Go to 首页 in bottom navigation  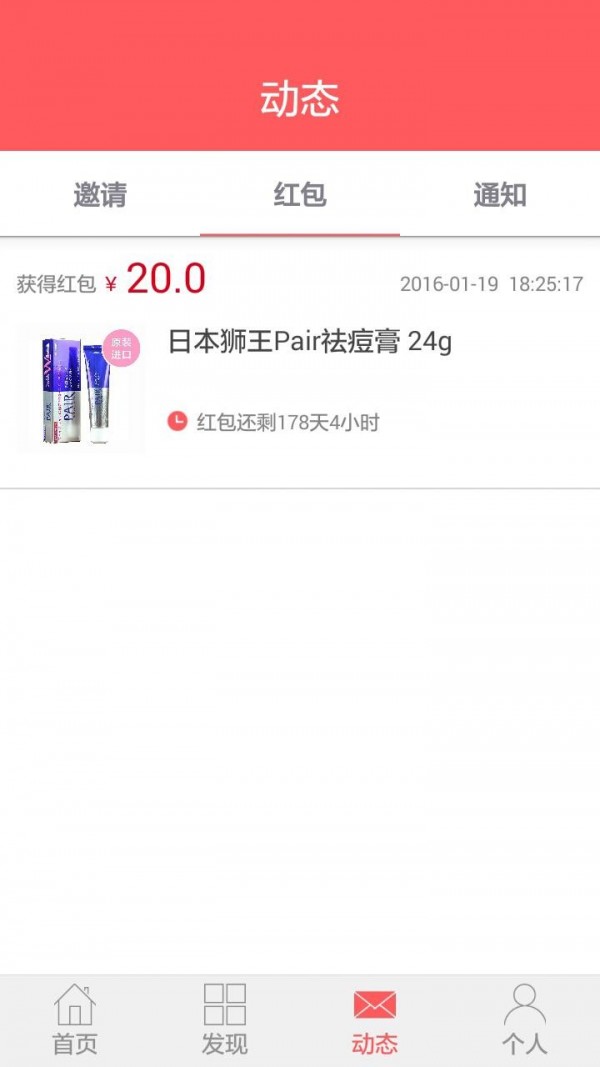[x=75, y=1020]
